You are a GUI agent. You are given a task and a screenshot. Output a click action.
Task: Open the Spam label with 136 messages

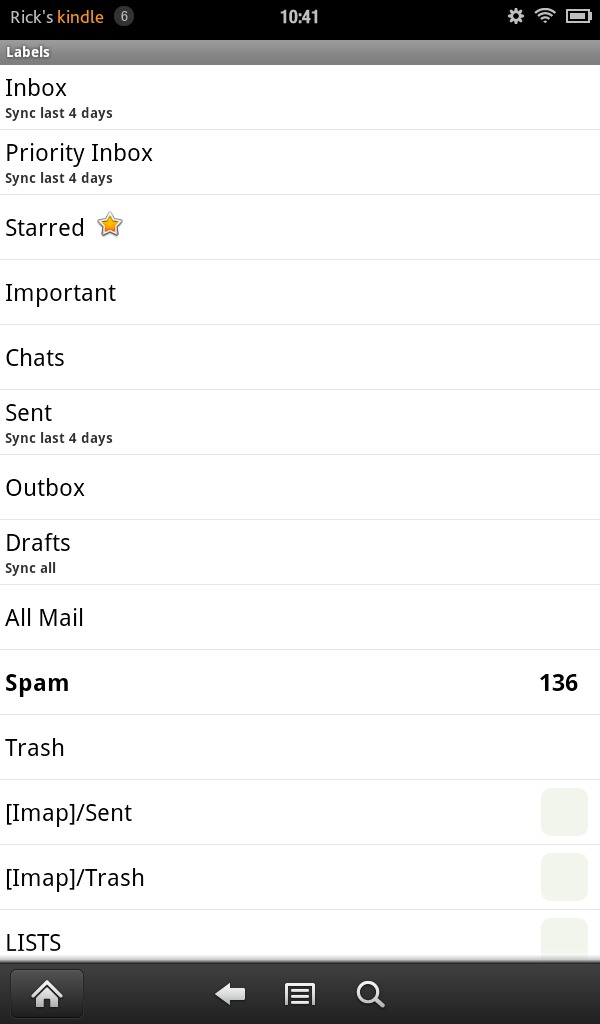(x=300, y=682)
